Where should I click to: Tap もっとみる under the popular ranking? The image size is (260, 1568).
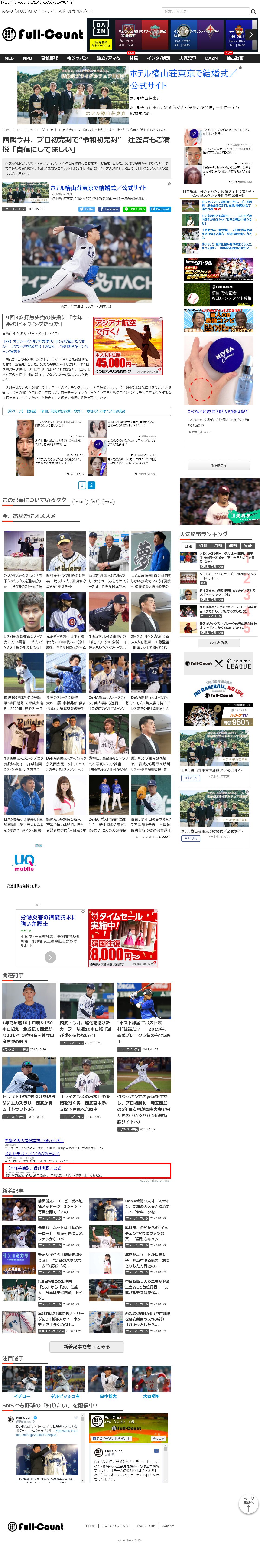point(219,643)
